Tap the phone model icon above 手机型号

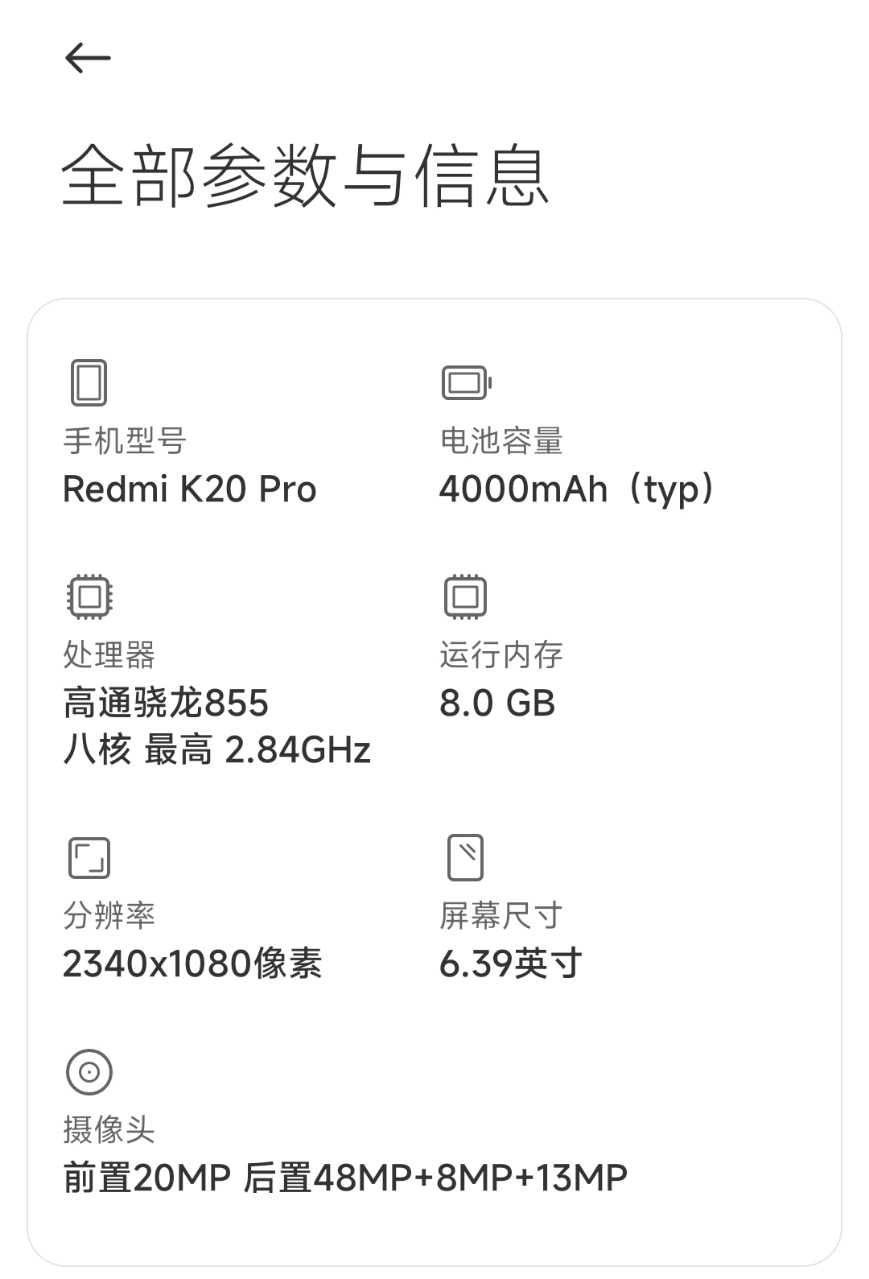coord(89,382)
